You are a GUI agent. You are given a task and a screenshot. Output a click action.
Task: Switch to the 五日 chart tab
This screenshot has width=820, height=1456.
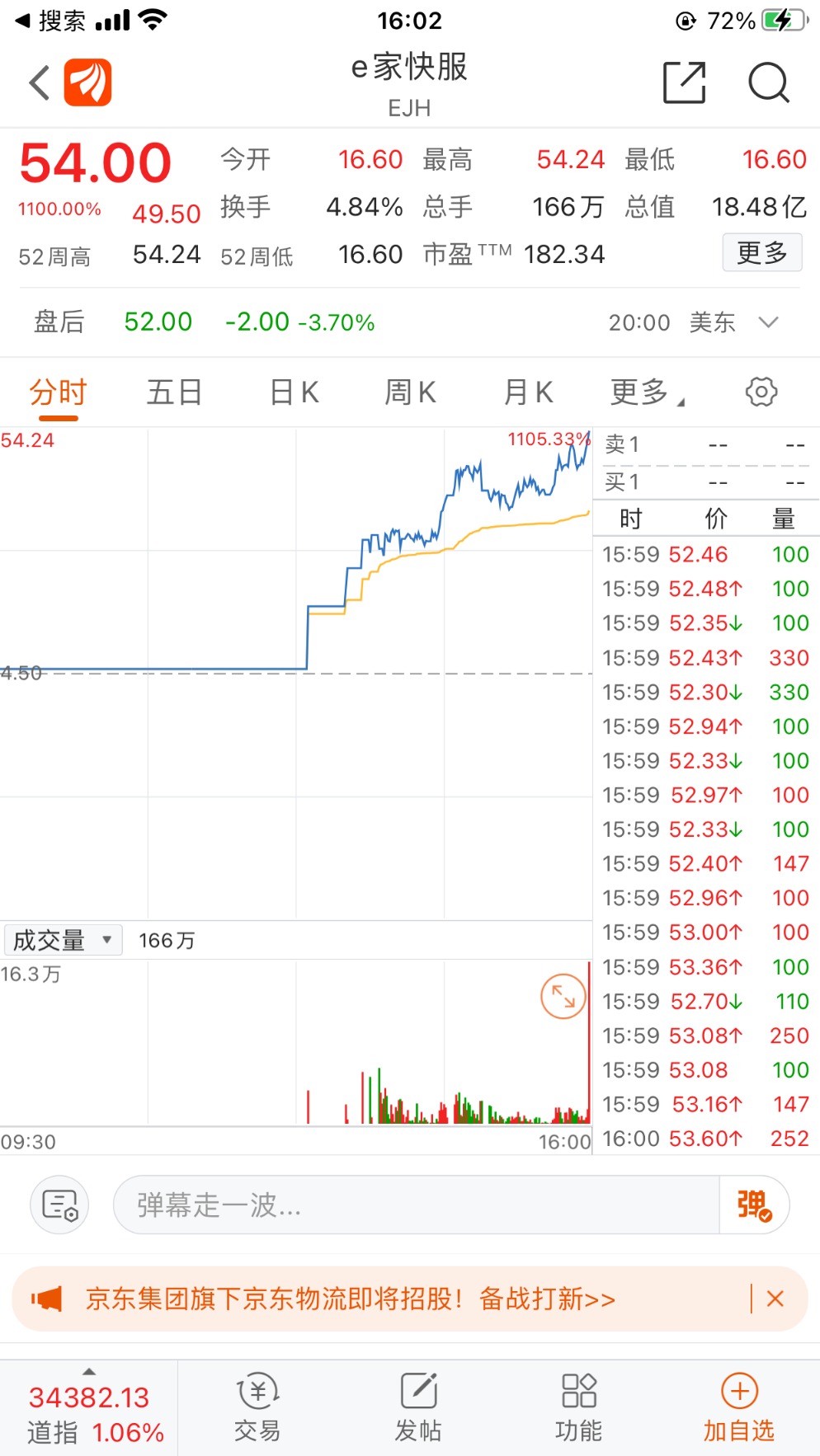(174, 392)
